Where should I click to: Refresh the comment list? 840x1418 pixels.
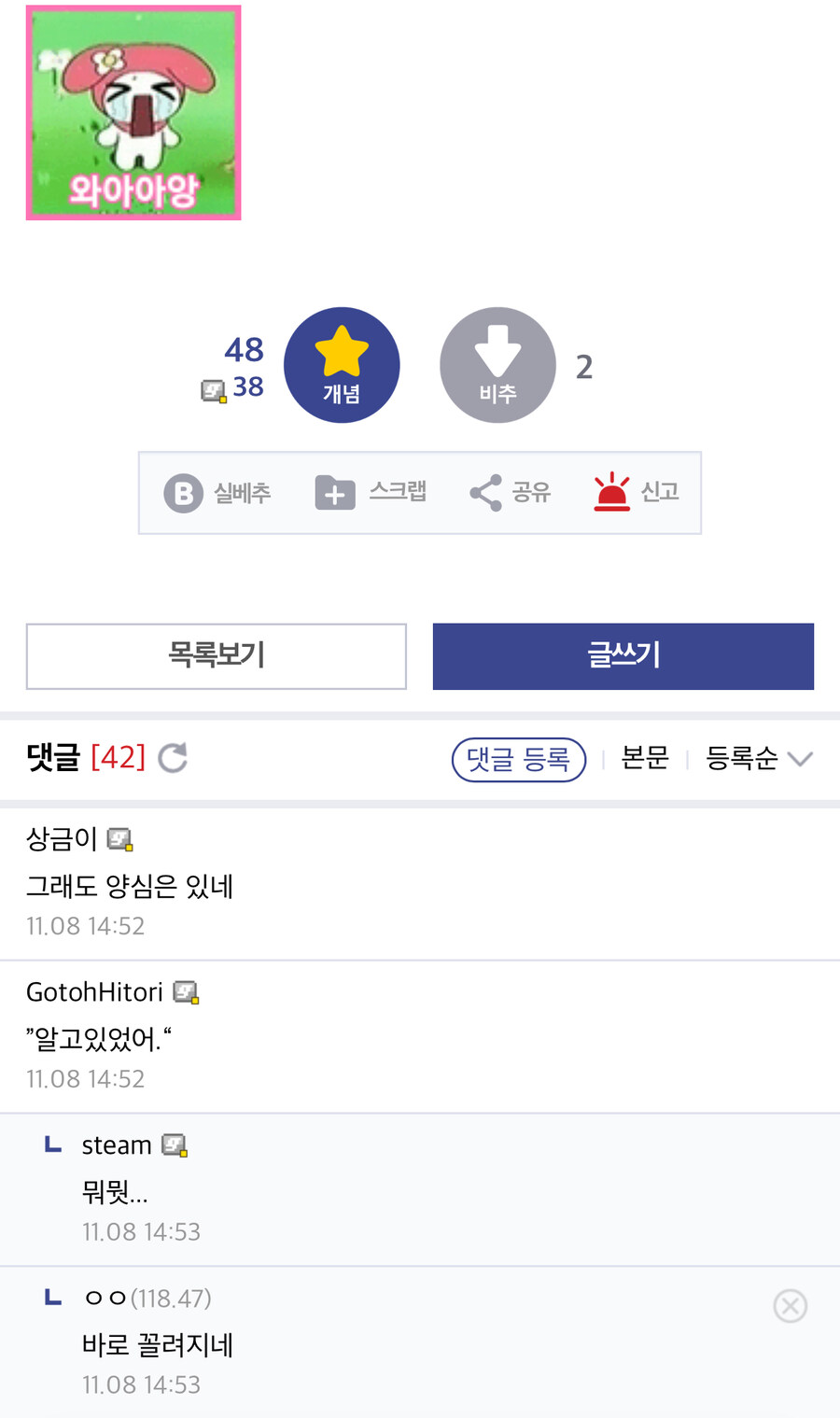pyautogui.click(x=174, y=758)
